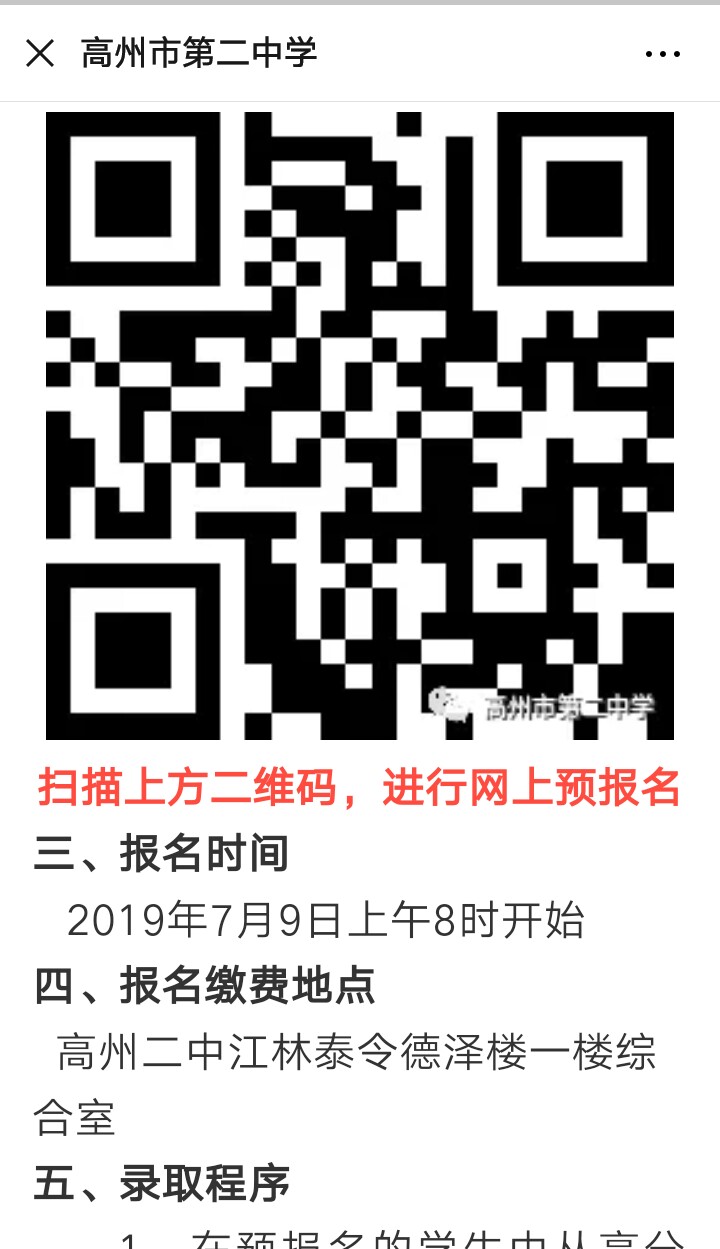
Task: Open the three-dot overflow menu
Action: tap(663, 54)
